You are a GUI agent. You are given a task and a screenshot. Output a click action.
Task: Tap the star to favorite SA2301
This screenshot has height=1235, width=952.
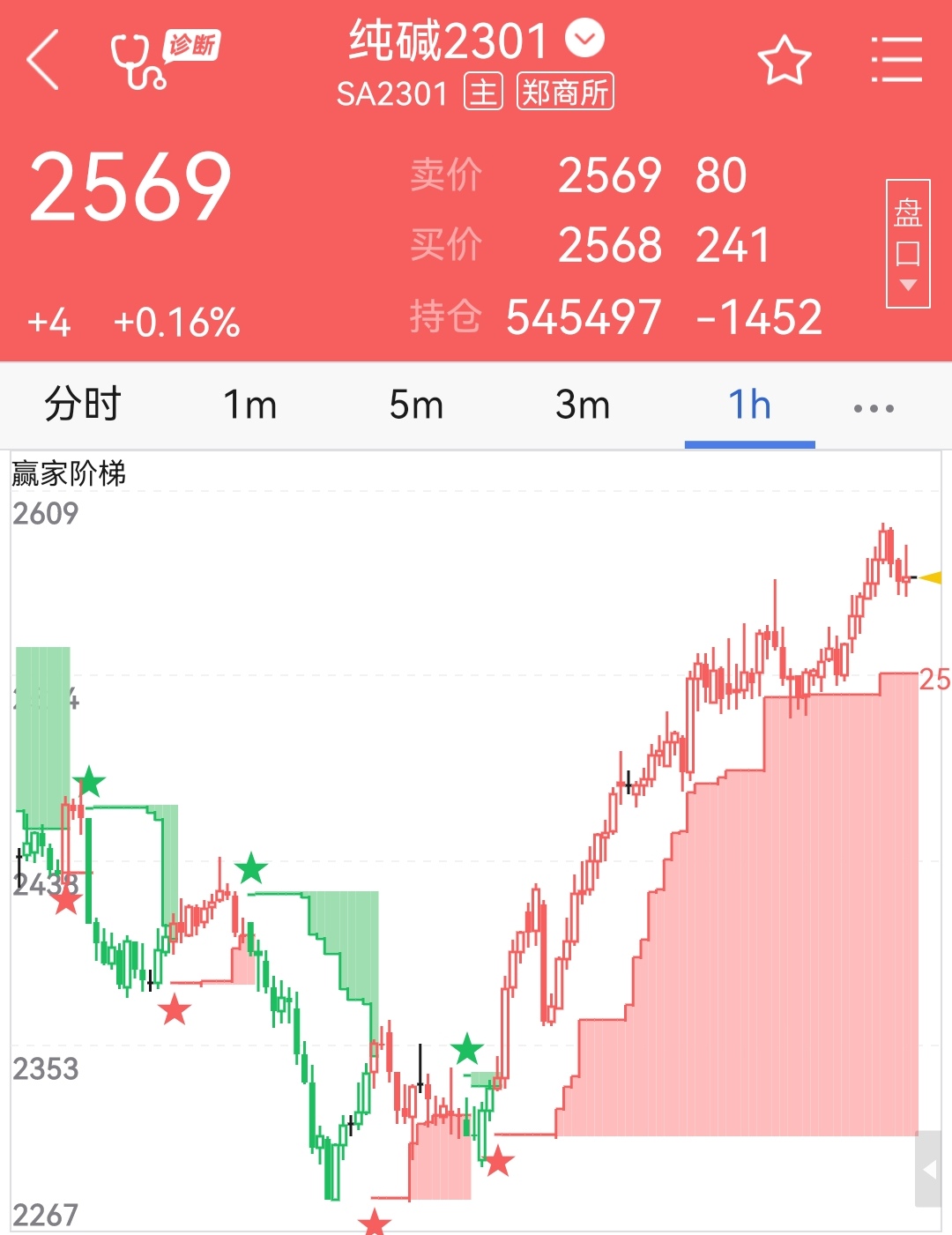784,58
